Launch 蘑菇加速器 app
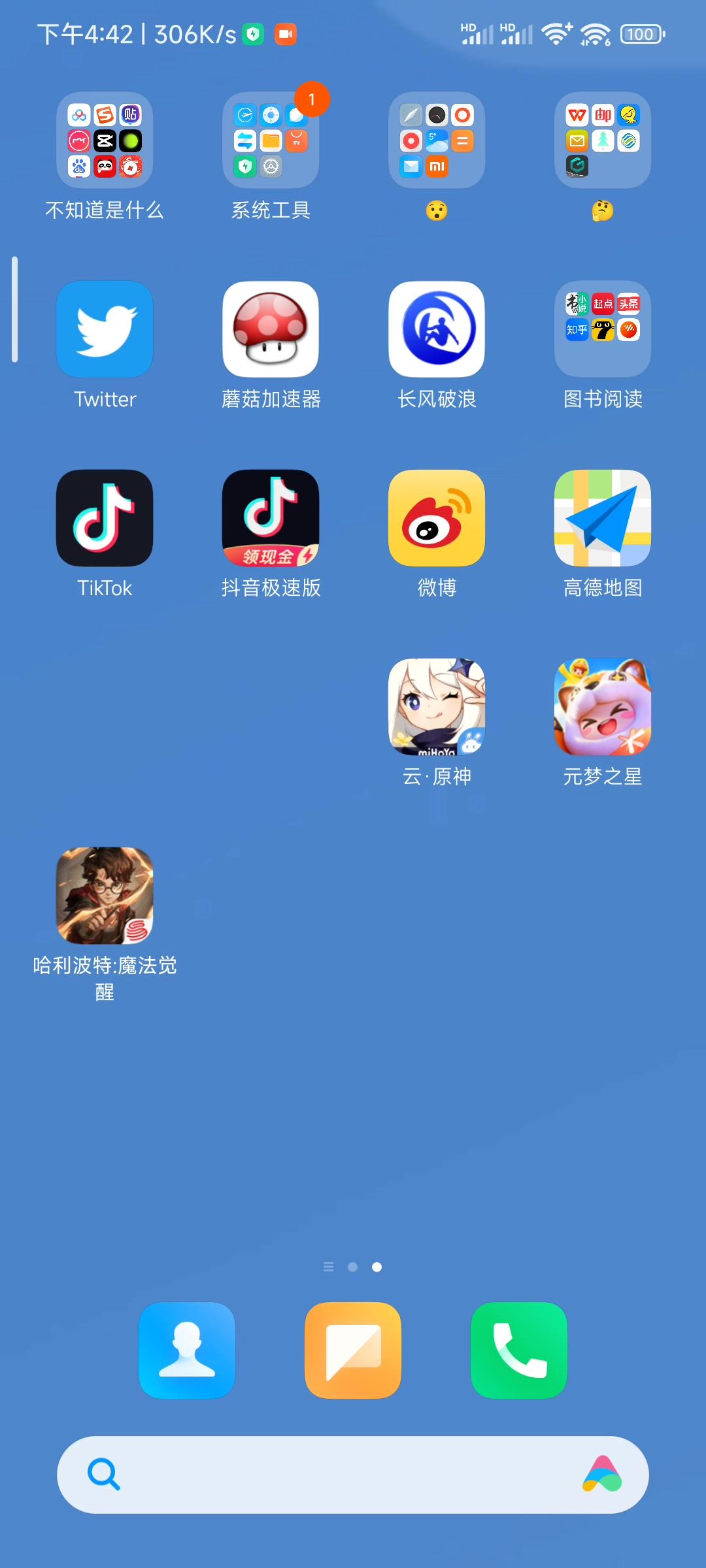This screenshot has width=706, height=1568. [x=271, y=329]
